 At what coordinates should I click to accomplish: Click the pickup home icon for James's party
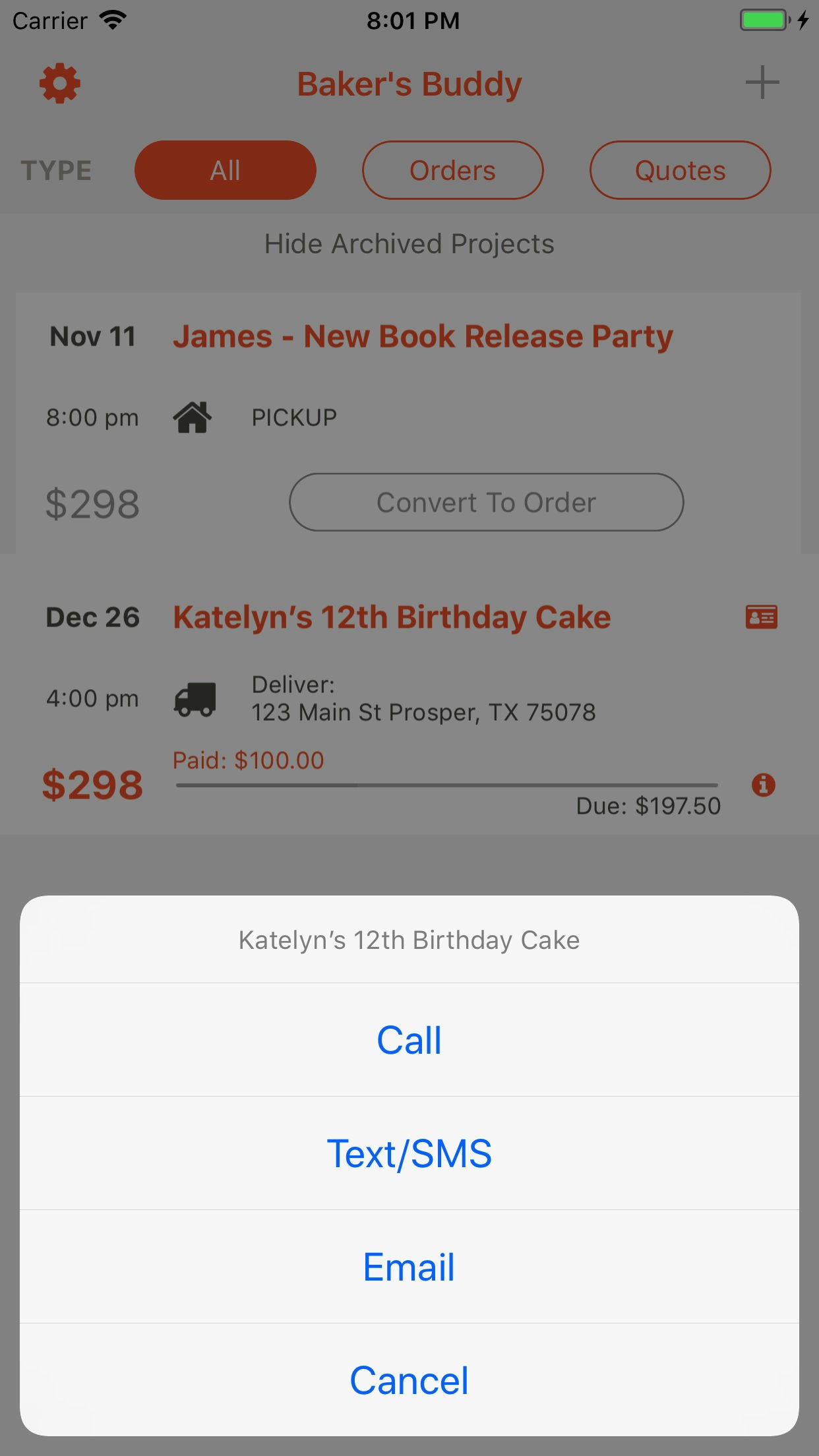pos(192,417)
